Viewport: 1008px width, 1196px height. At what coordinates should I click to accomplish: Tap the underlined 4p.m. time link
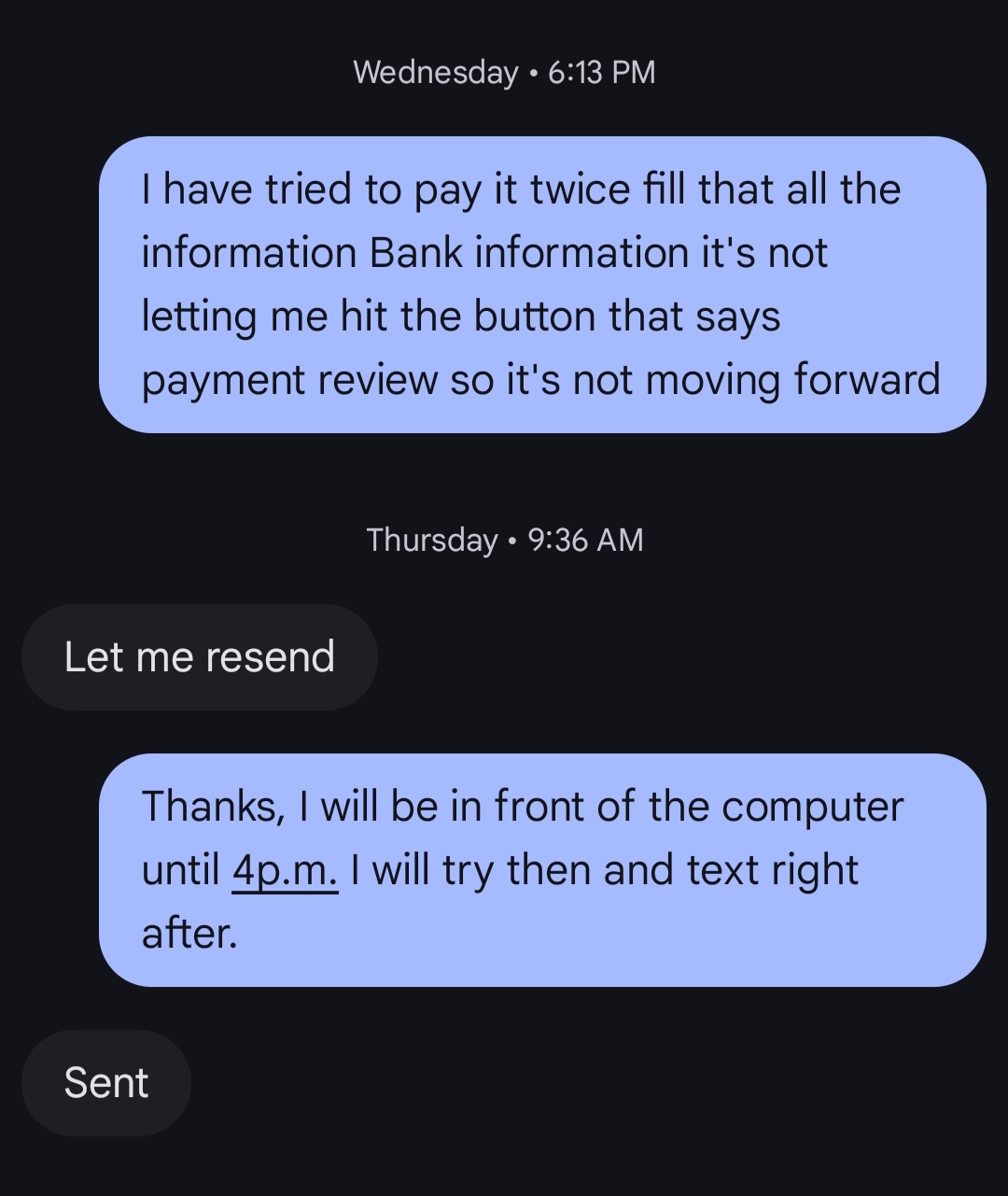pyautogui.click(x=285, y=870)
